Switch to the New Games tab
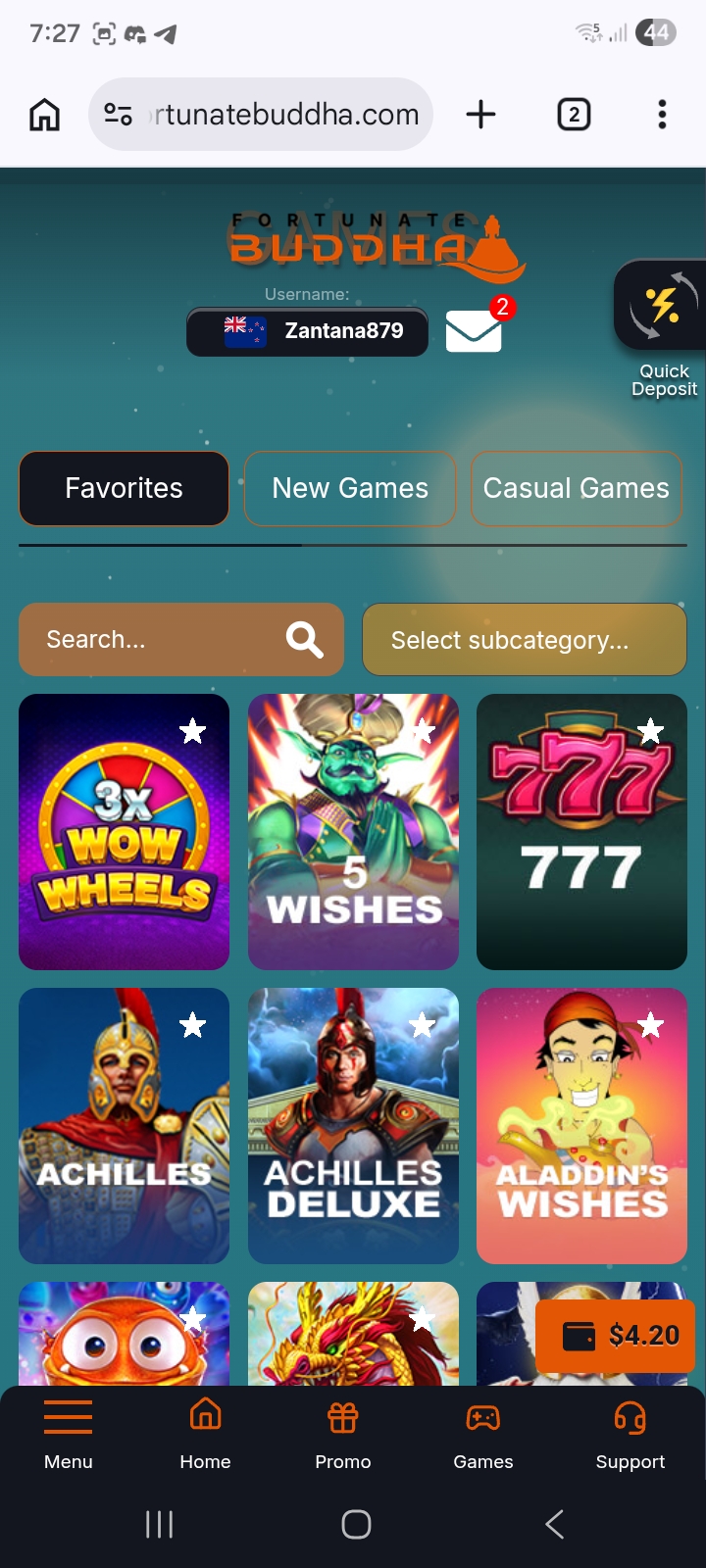The width and height of the screenshot is (706, 1568). coord(350,488)
